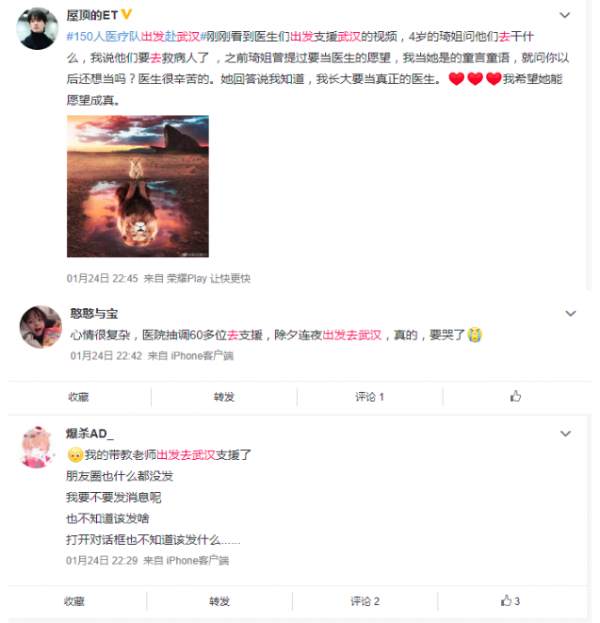This screenshot has height=623, width=600.
Task: Like 爆杀AD_'s post with 3 likes
Action: pos(510,600)
